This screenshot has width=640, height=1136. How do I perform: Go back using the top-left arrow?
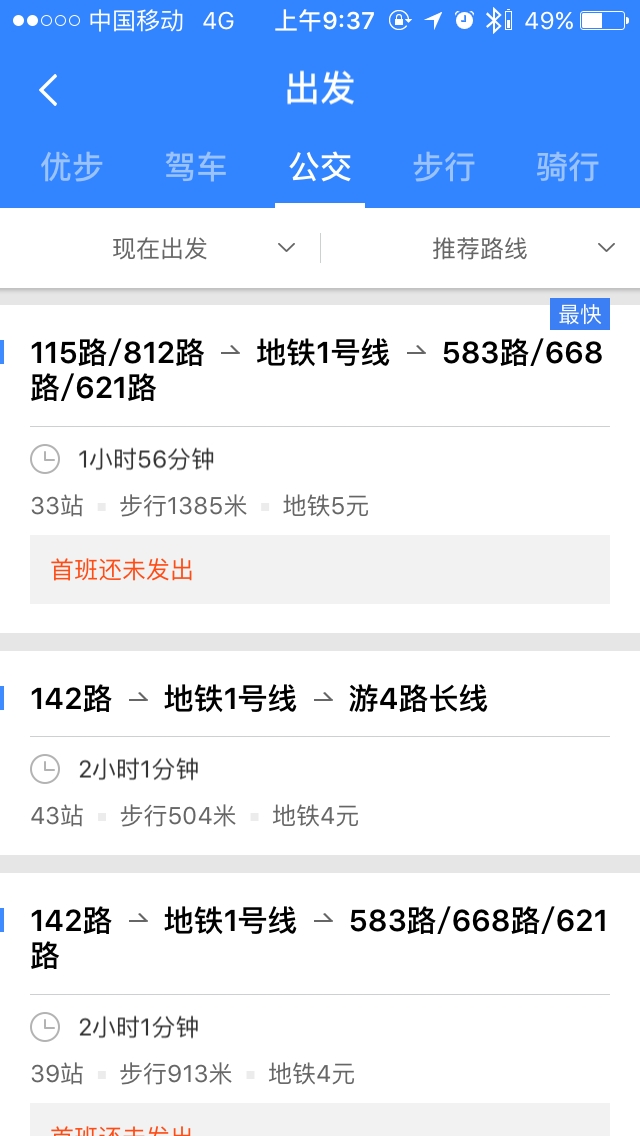(49, 90)
